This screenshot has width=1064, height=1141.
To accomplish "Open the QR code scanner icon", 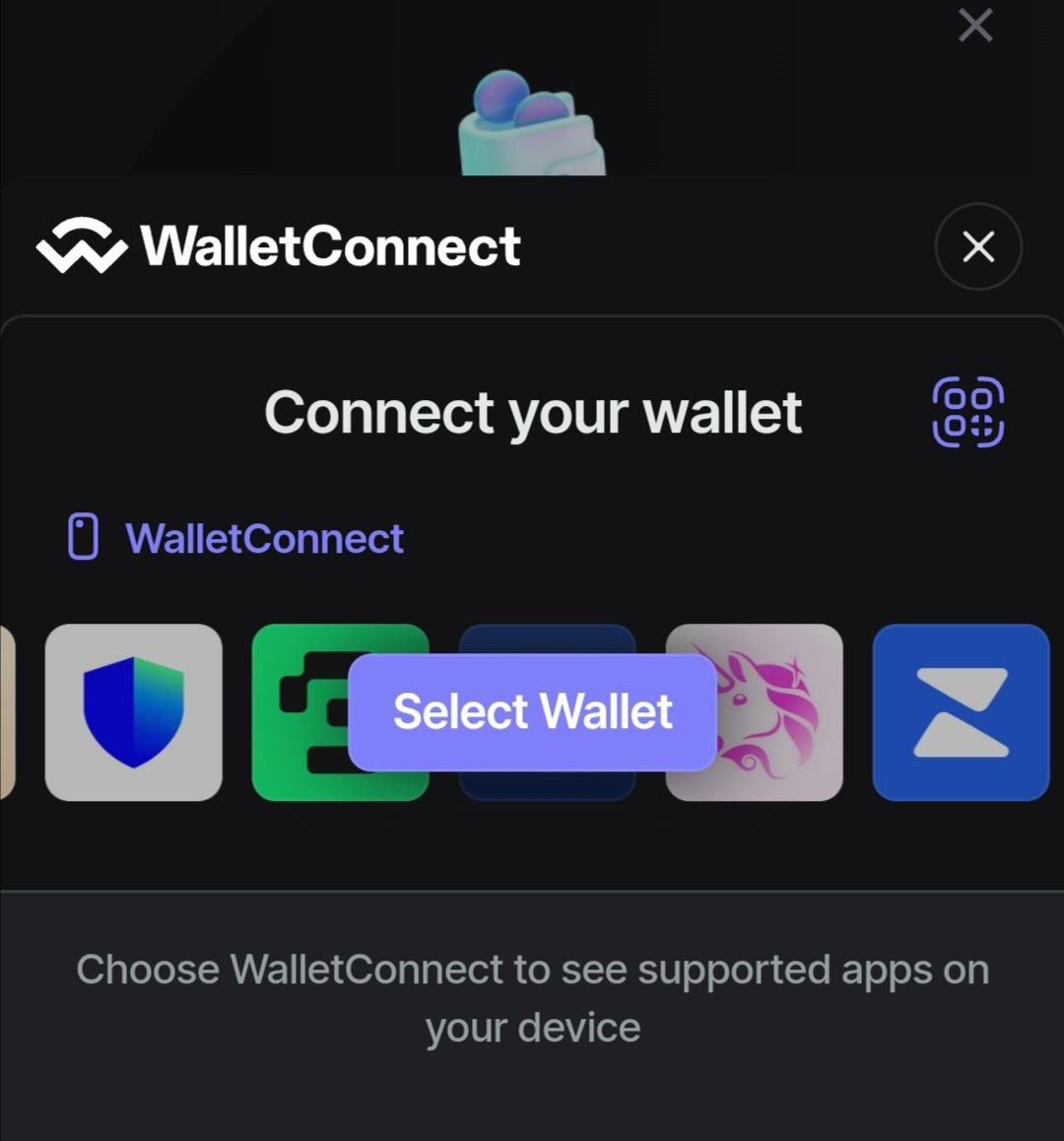I will pyautogui.click(x=967, y=412).
